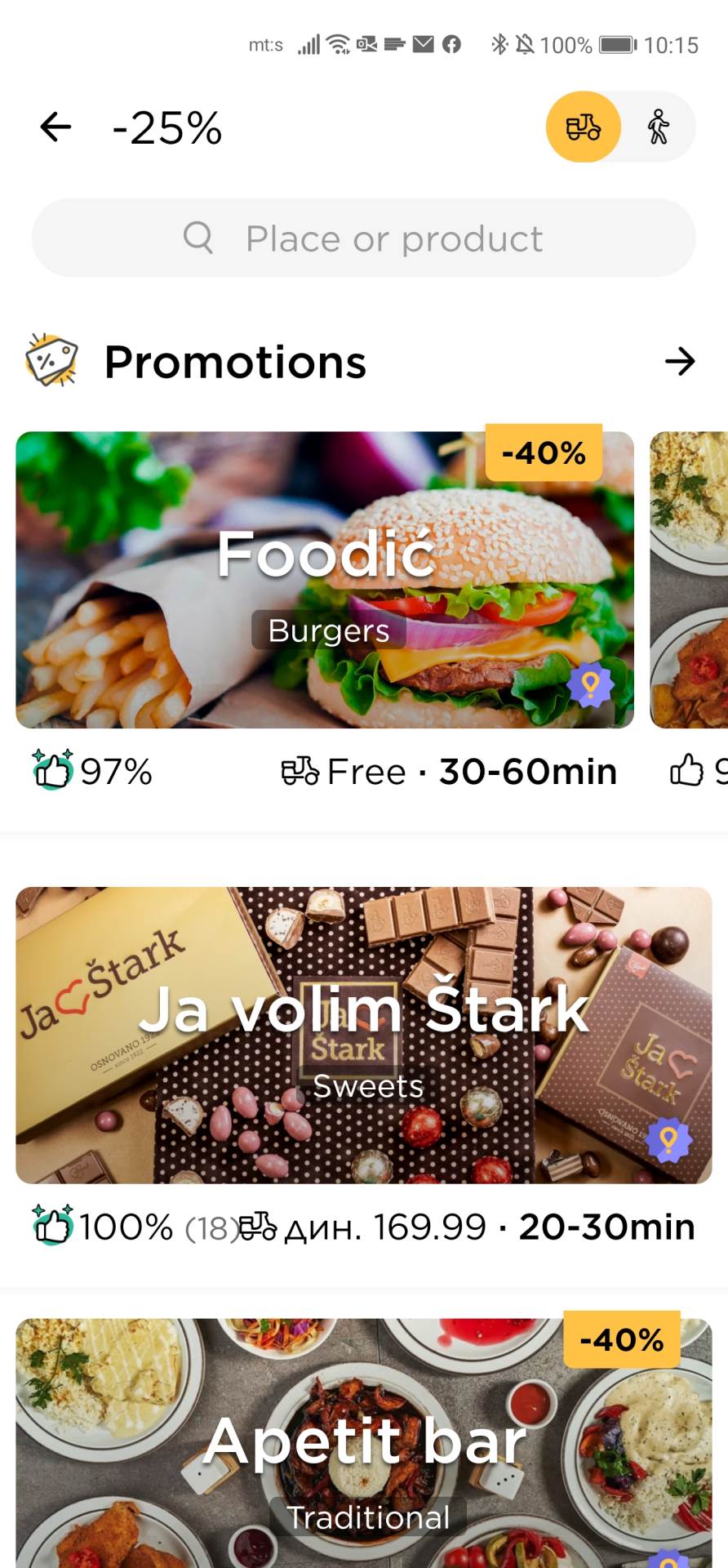
Task: Tap the back arrow
Action: [54, 127]
